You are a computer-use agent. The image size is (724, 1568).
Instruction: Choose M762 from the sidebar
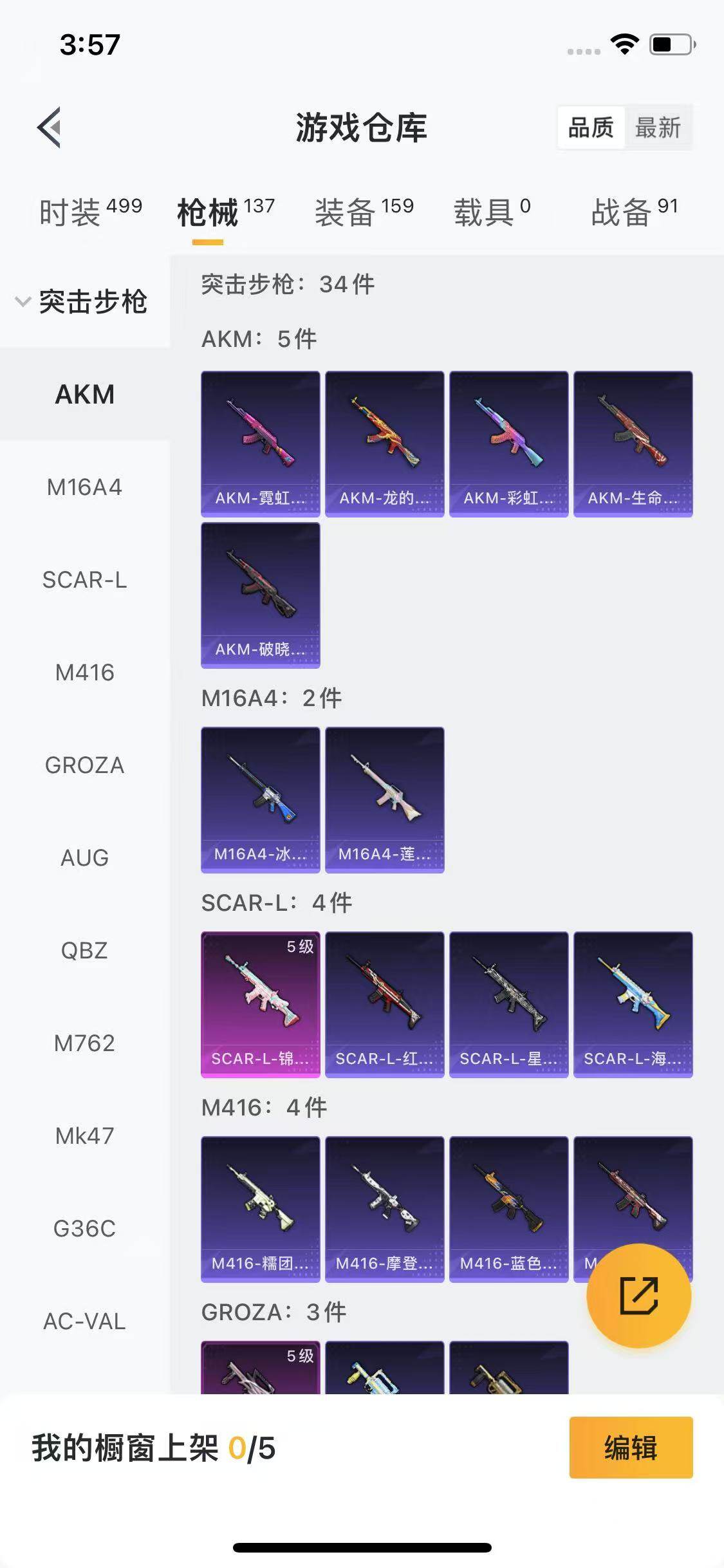coord(84,1043)
